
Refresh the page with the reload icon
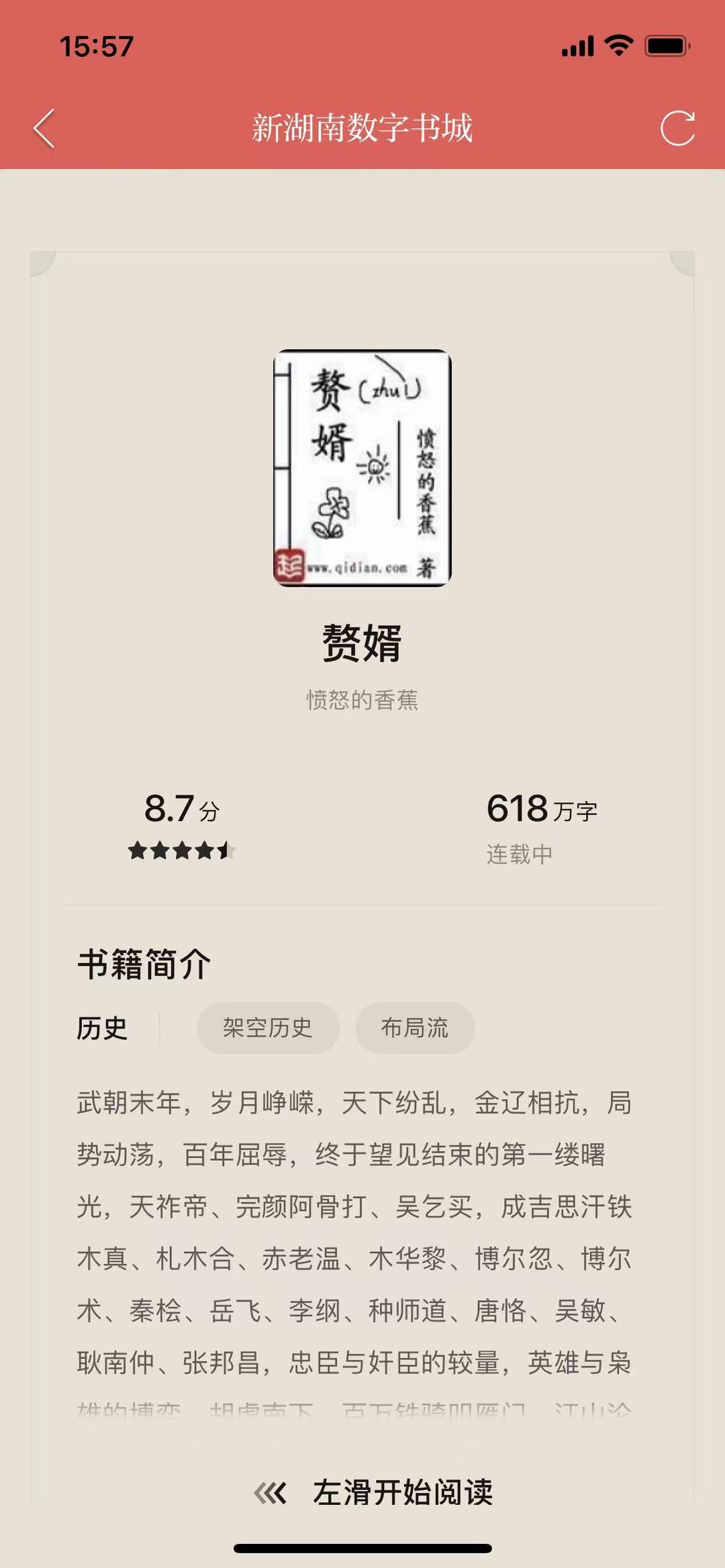pos(677,128)
